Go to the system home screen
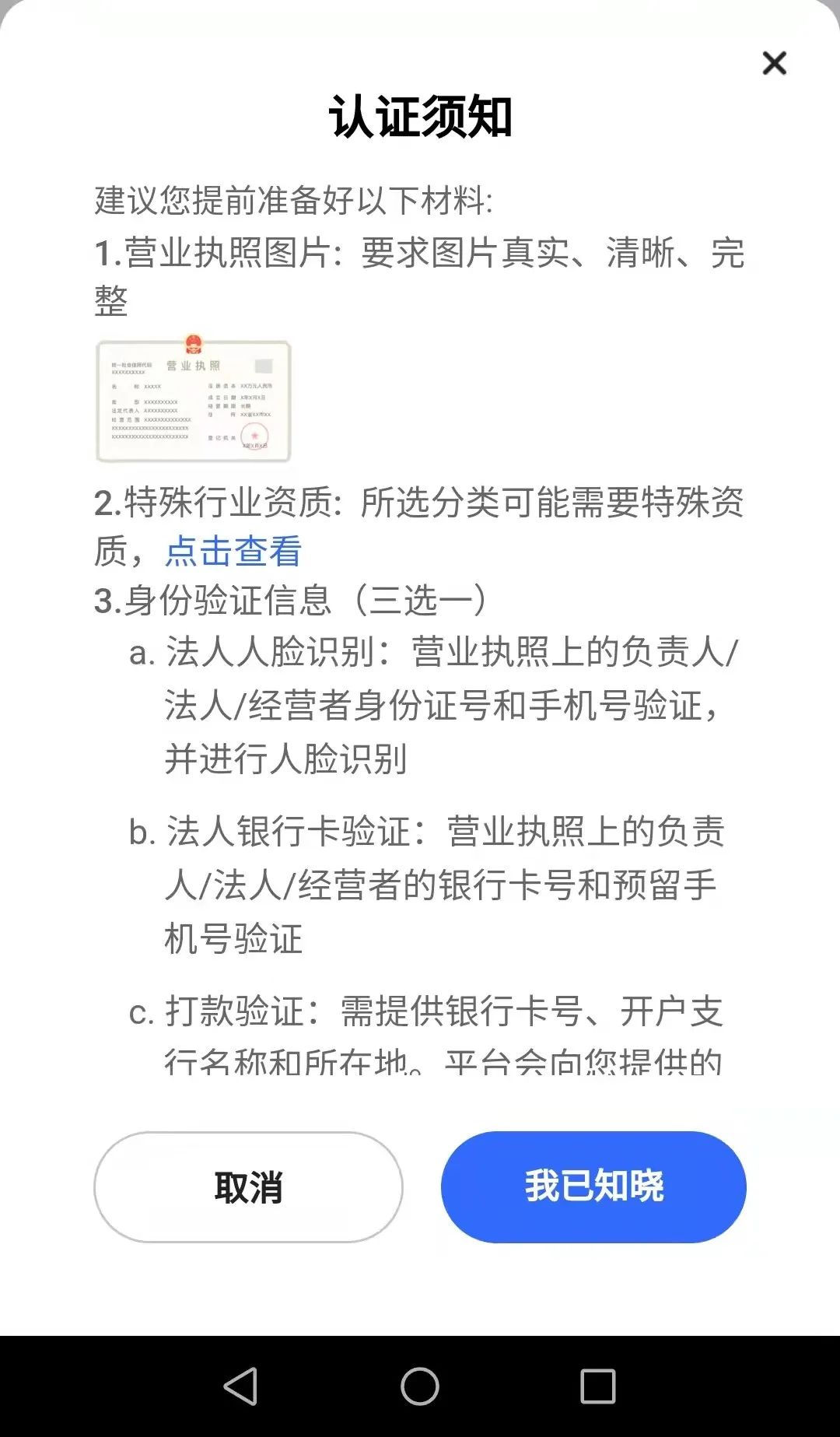The image size is (840, 1437). (x=420, y=1386)
